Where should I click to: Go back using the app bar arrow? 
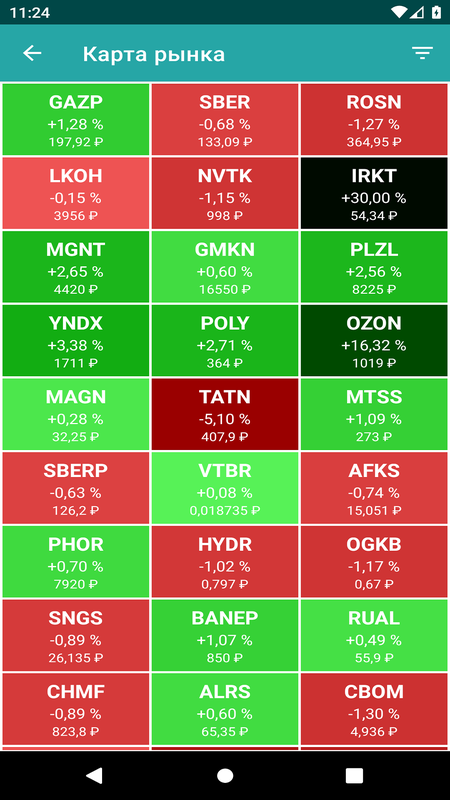tap(32, 54)
